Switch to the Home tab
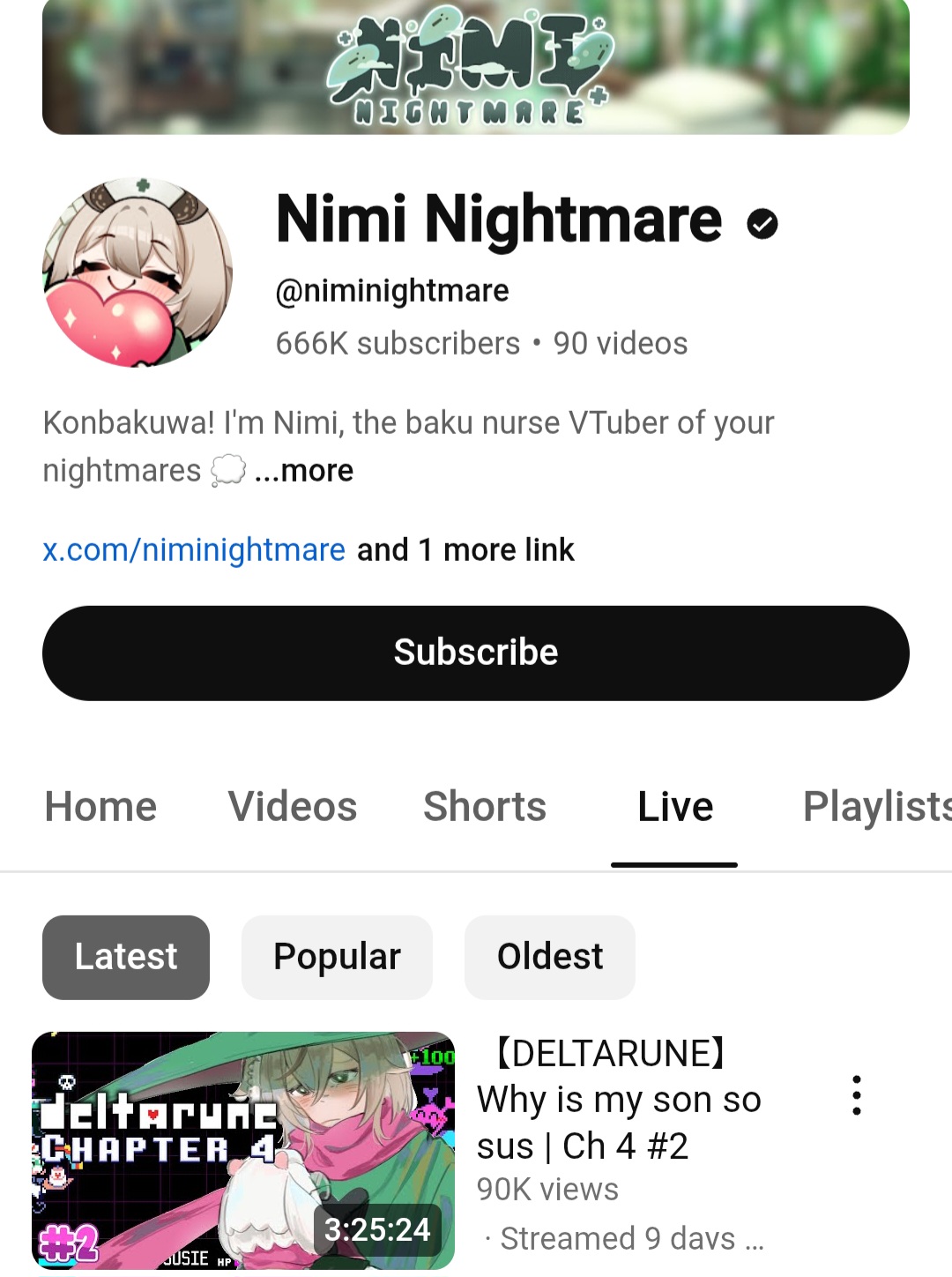This screenshot has height=1277, width=952. (100, 806)
